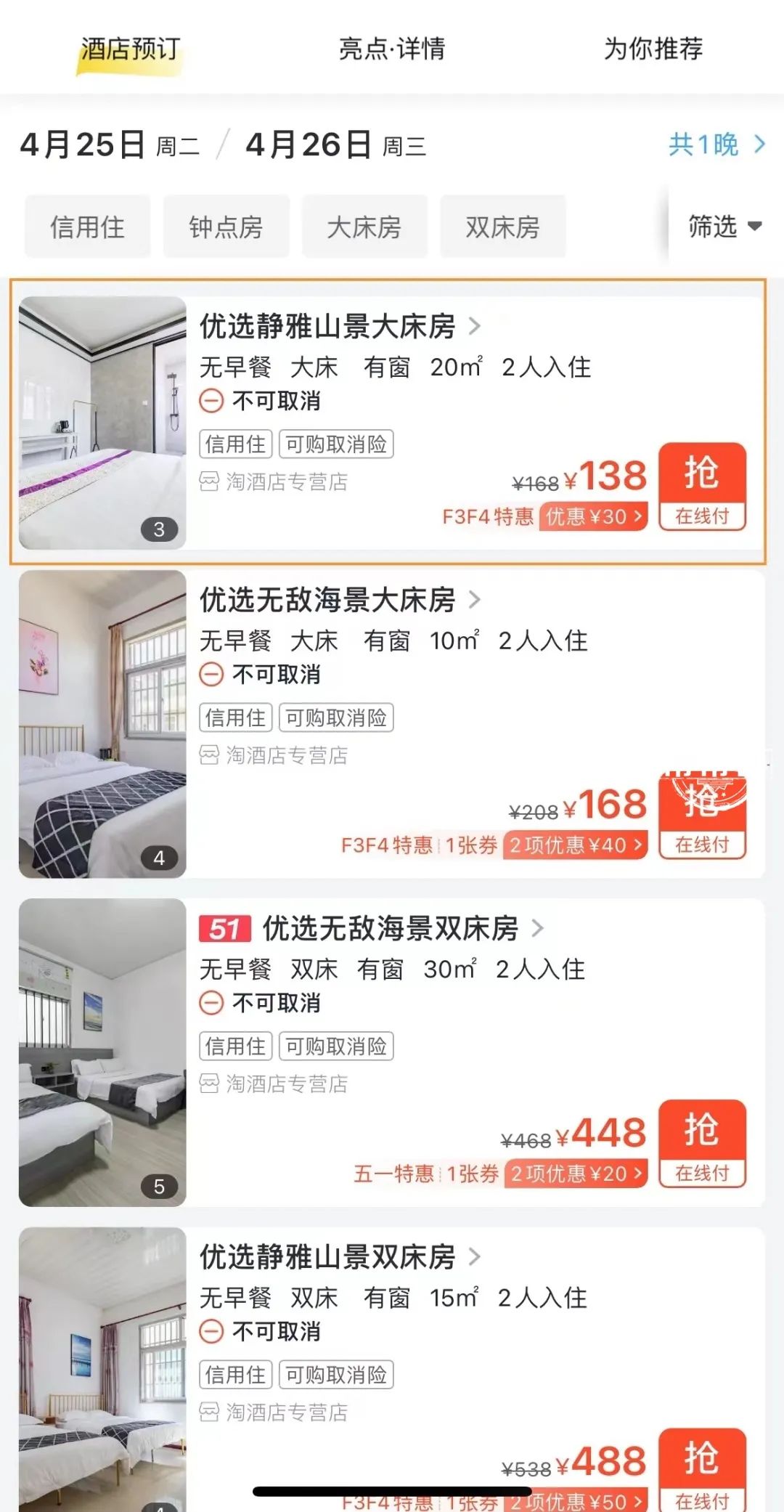Viewport: 784px width, 1512px height.
Task: Select the 酒店预订 tab
Action: [x=130, y=49]
